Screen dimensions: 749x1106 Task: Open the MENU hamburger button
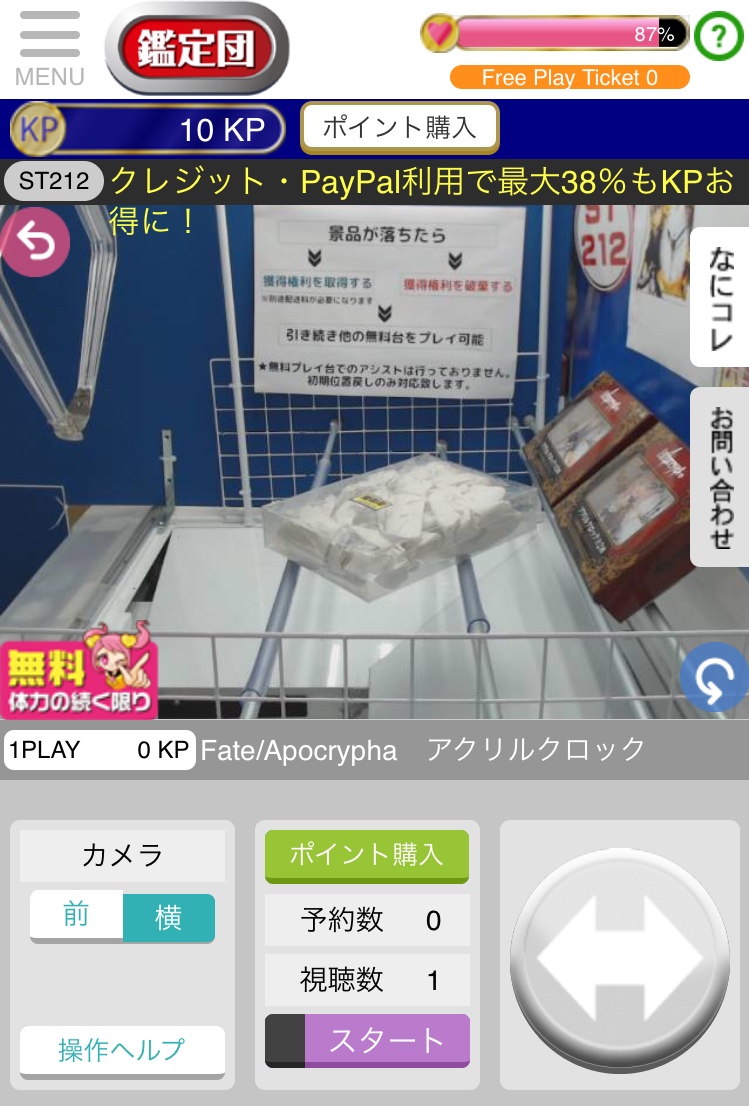tap(49, 48)
